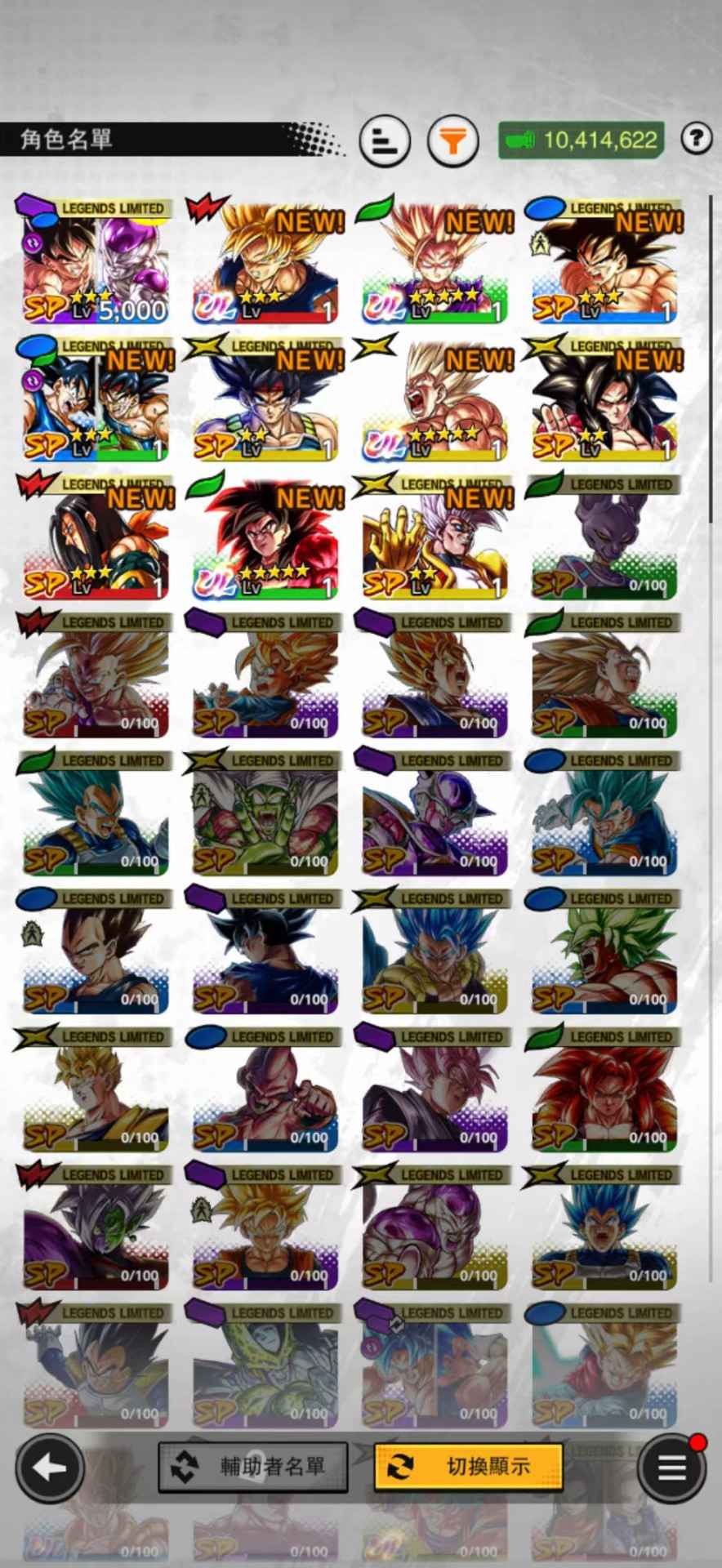The height and width of the screenshot is (1568, 722).
Task: Tap the help question mark icon
Action: pyautogui.click(x=696, y=139)
